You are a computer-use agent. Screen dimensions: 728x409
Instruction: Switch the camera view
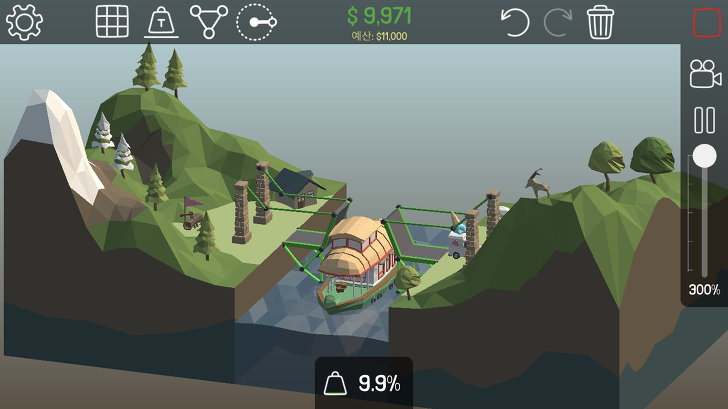coord(705,74)
